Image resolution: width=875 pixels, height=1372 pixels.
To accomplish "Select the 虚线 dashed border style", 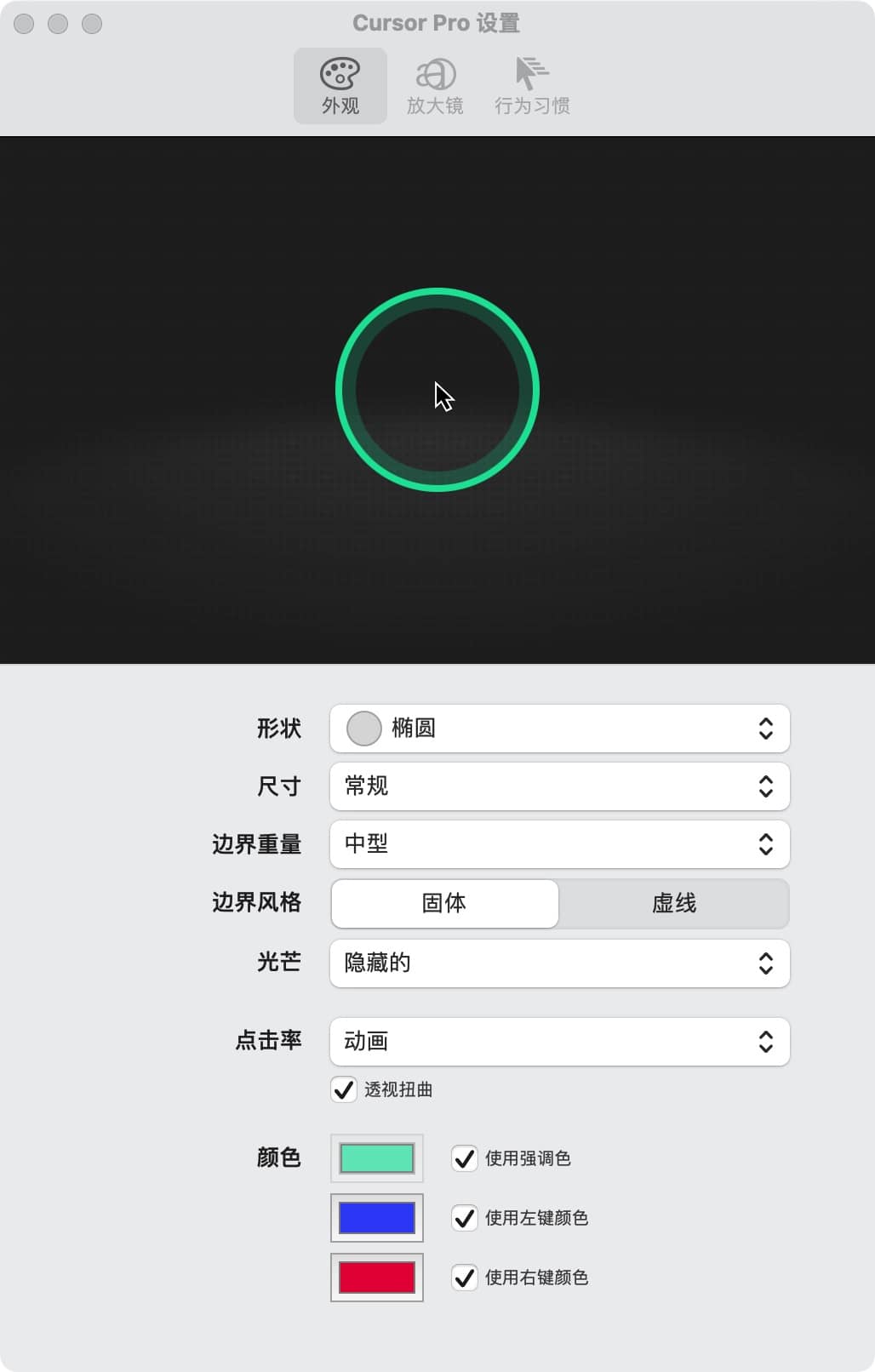I will coord(675,904).
